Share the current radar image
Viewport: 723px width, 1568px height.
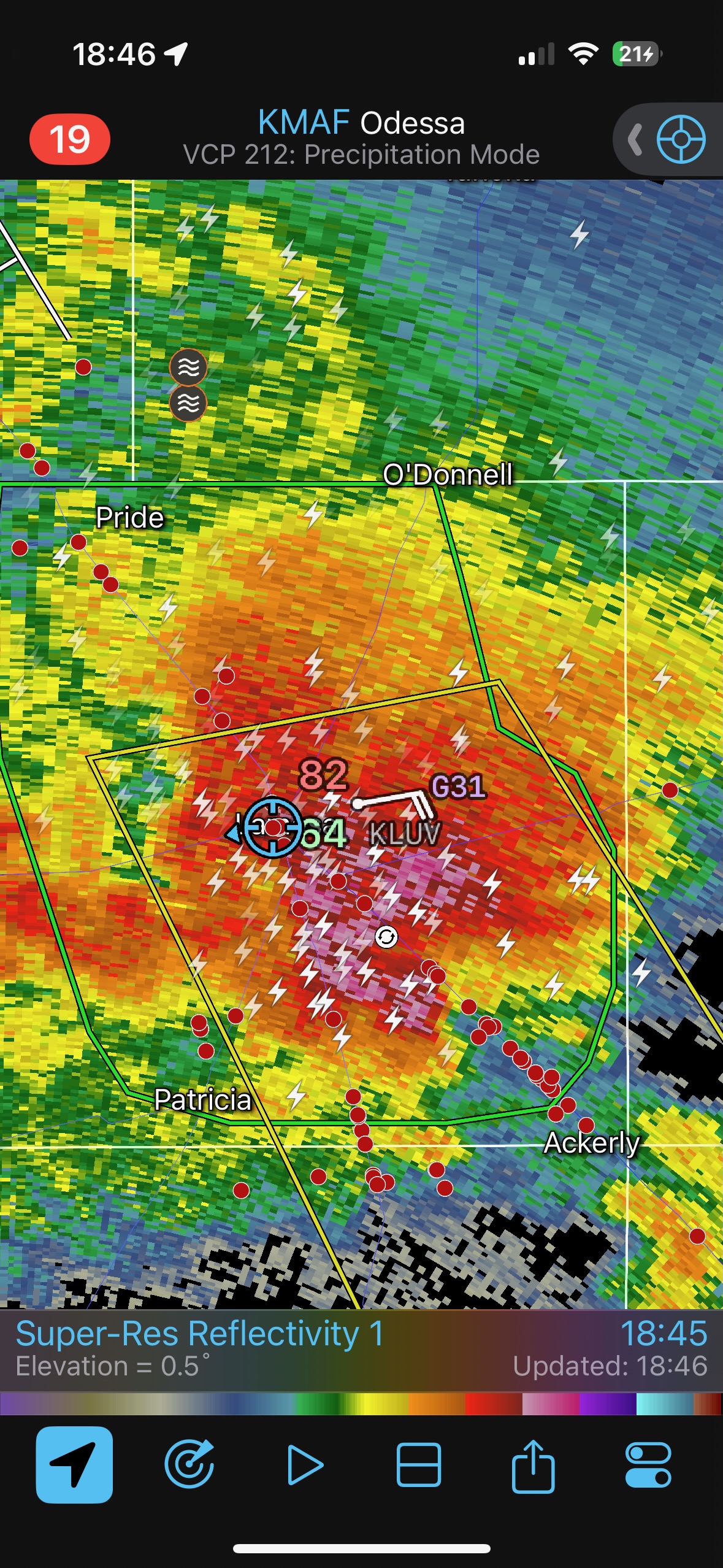click(x=533, y=1464)
